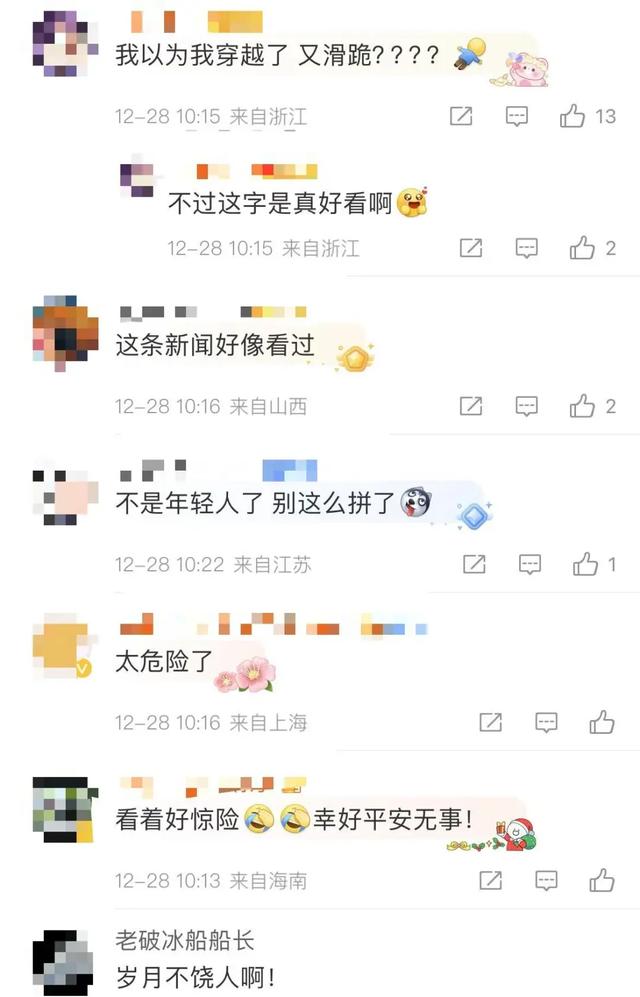Reply to 不是年轻人了 别这么拼了
The height and width of the screenshot is (997, 640).
tap(528, 564)
